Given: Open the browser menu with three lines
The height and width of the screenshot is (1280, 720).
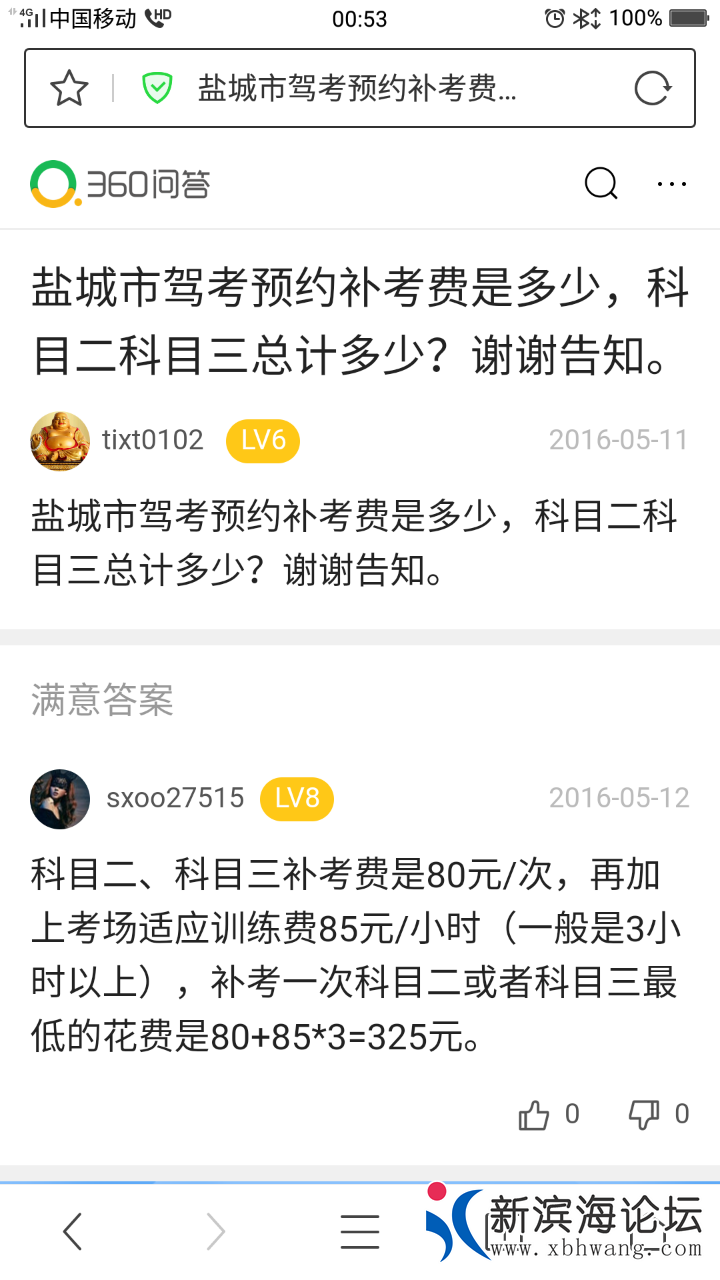Looking at the screenshot, I should (x=360, y=1232).
